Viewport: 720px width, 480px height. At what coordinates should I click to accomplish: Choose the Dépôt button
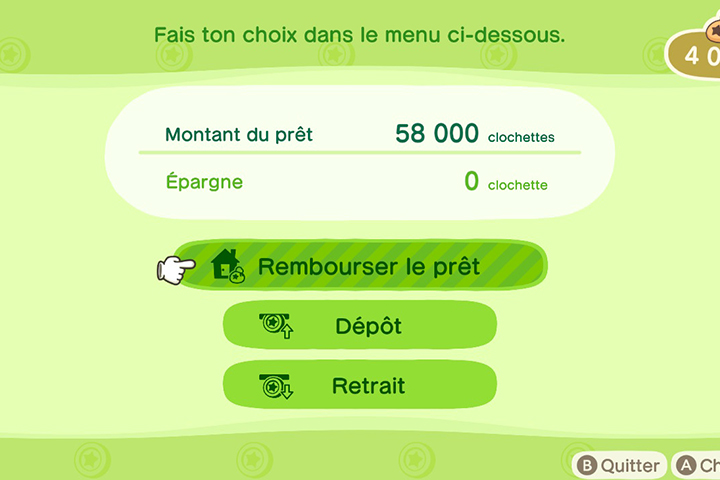(x=360, y=326)
